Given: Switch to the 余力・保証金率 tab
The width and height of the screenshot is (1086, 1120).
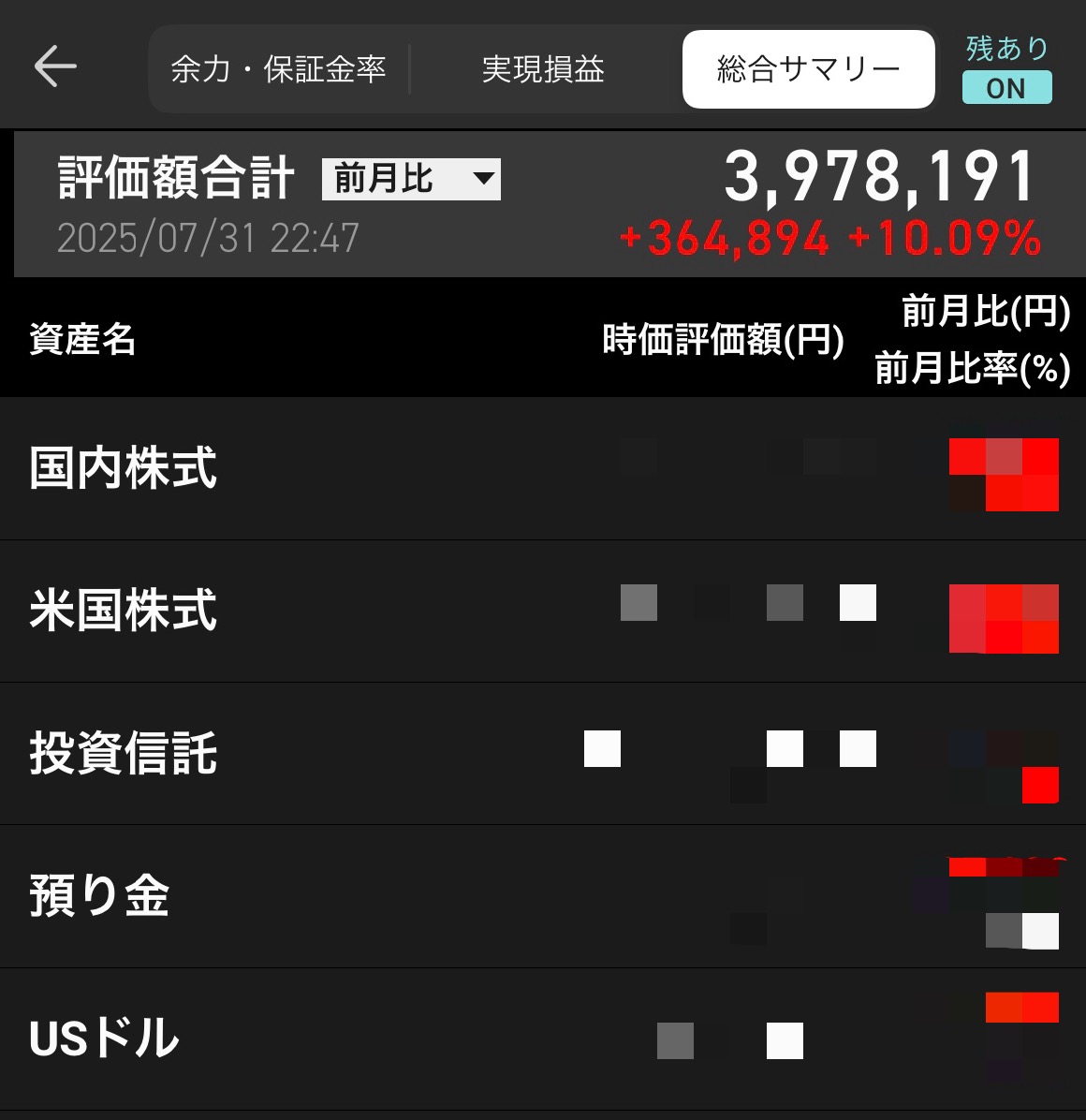Looking at the screenshot, I should (278, 69).
